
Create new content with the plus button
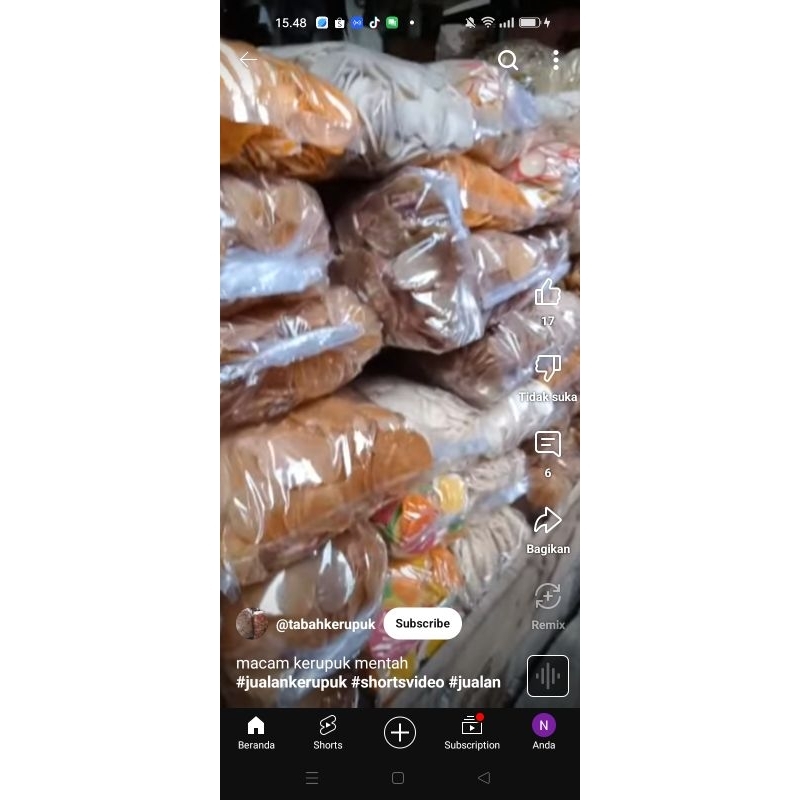point(400,733)
